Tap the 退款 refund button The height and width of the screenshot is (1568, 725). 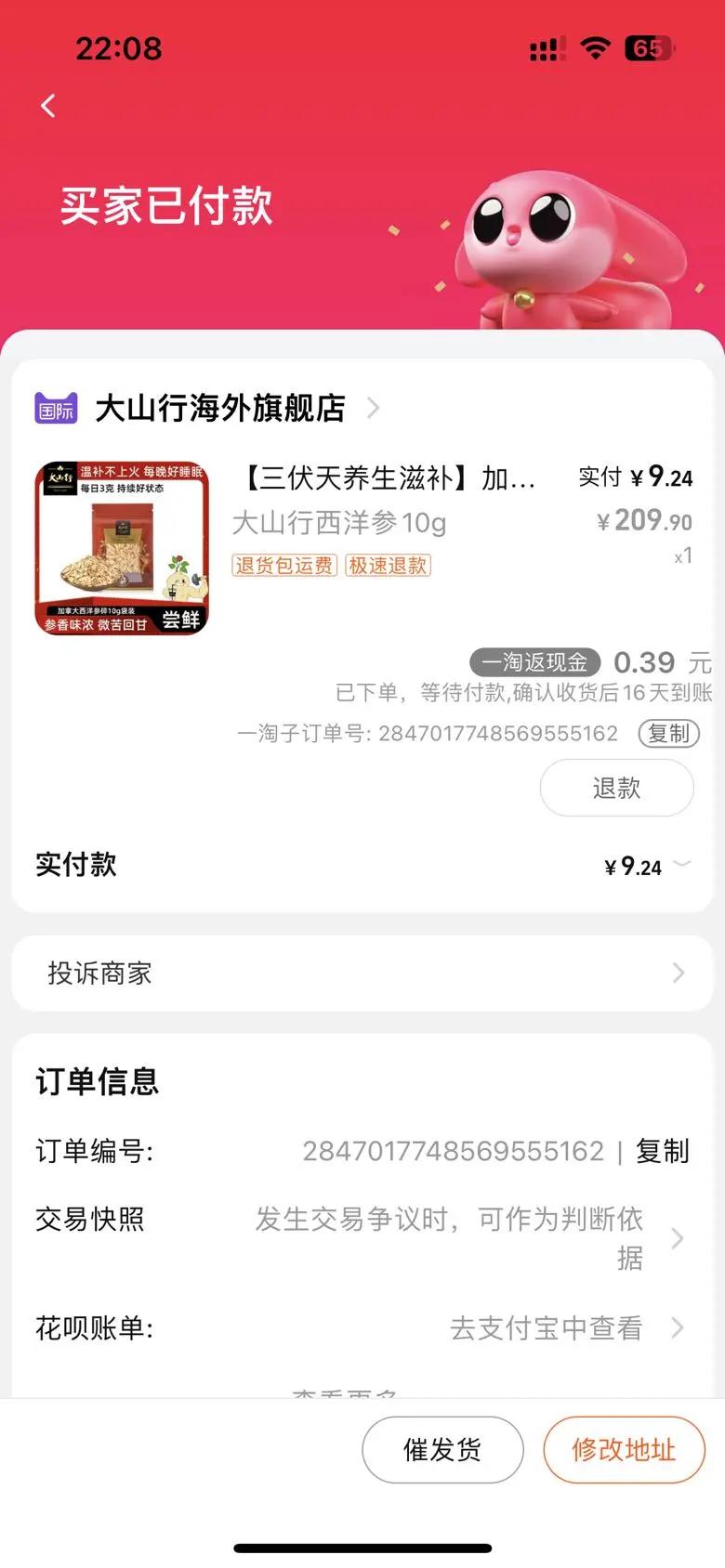[x=616, y=788]
